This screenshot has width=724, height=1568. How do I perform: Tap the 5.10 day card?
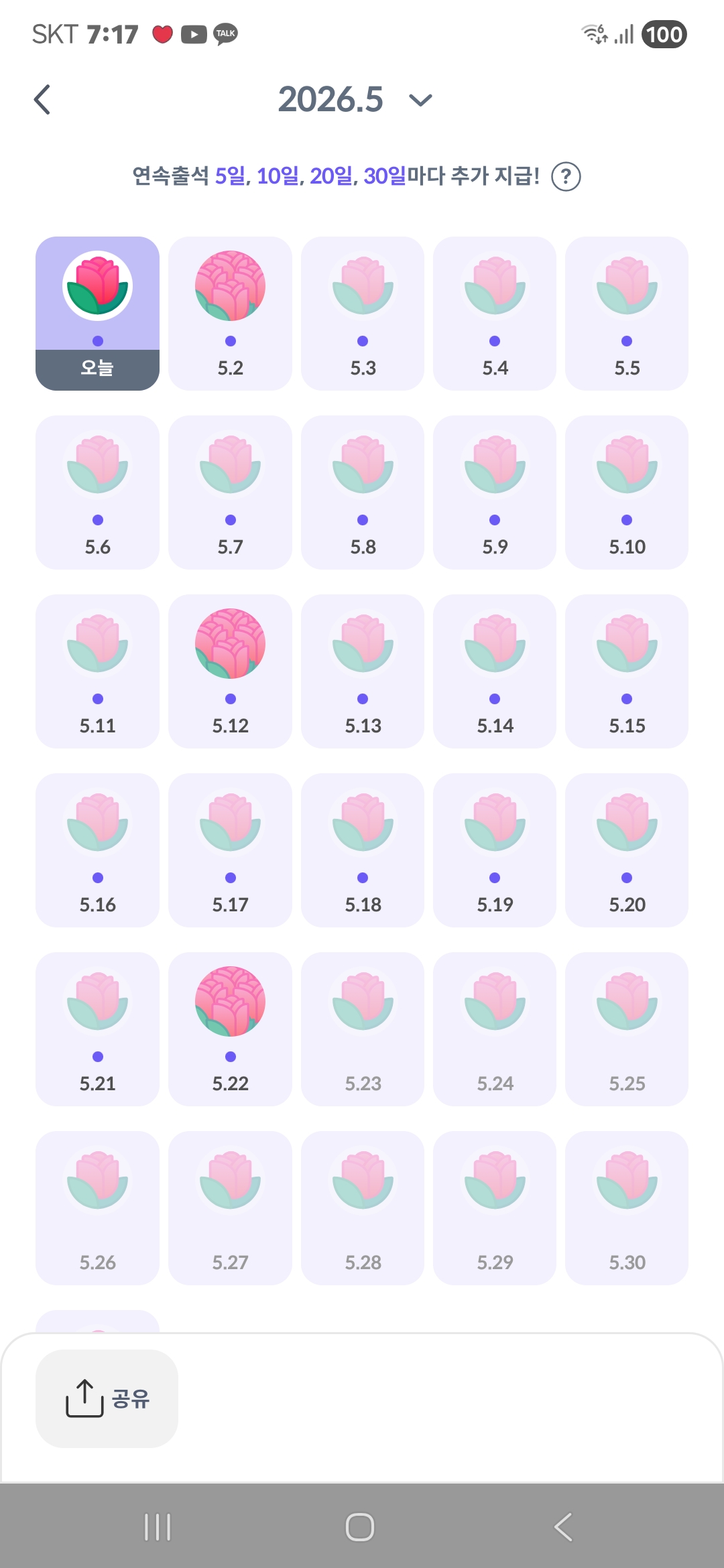pos(627,493)
